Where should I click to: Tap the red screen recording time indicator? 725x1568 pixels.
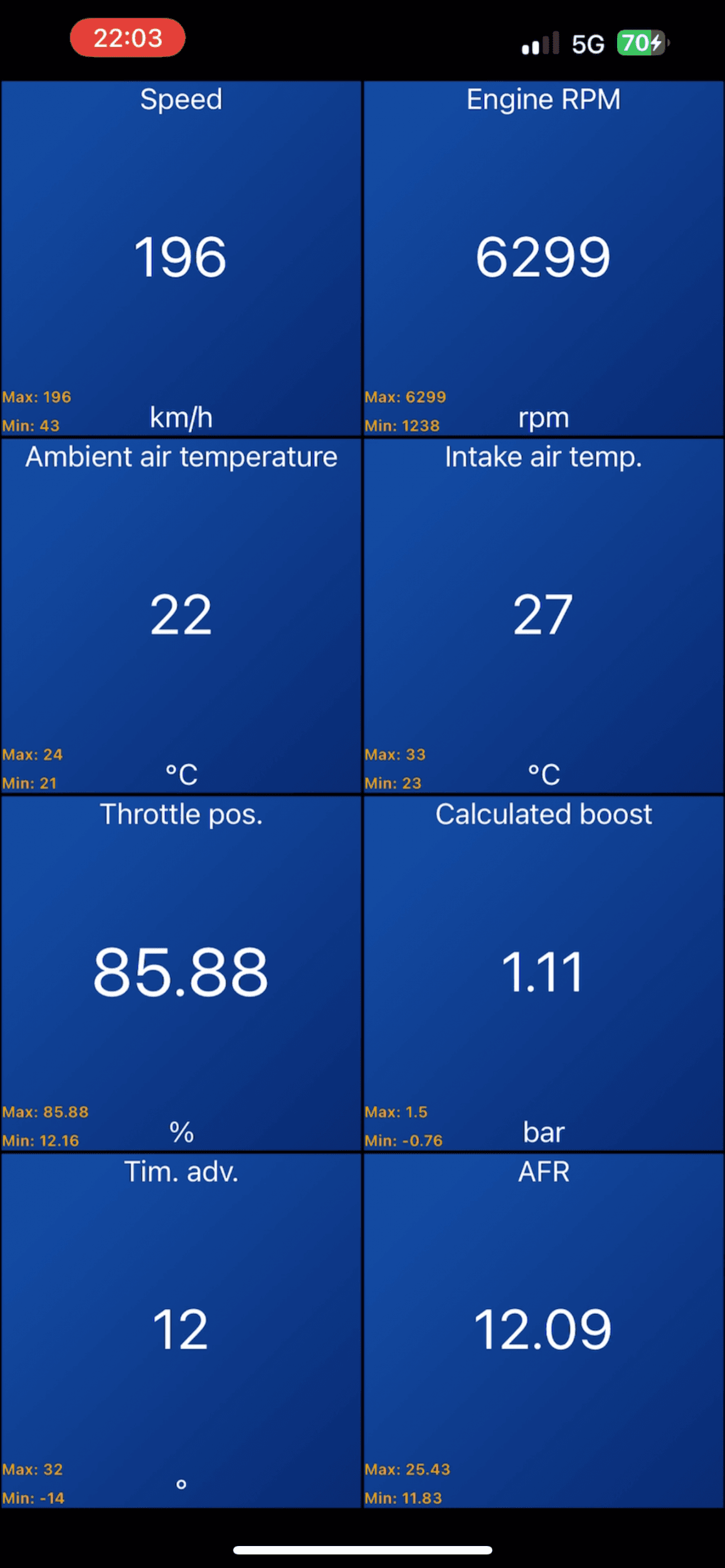pos(128,38)
